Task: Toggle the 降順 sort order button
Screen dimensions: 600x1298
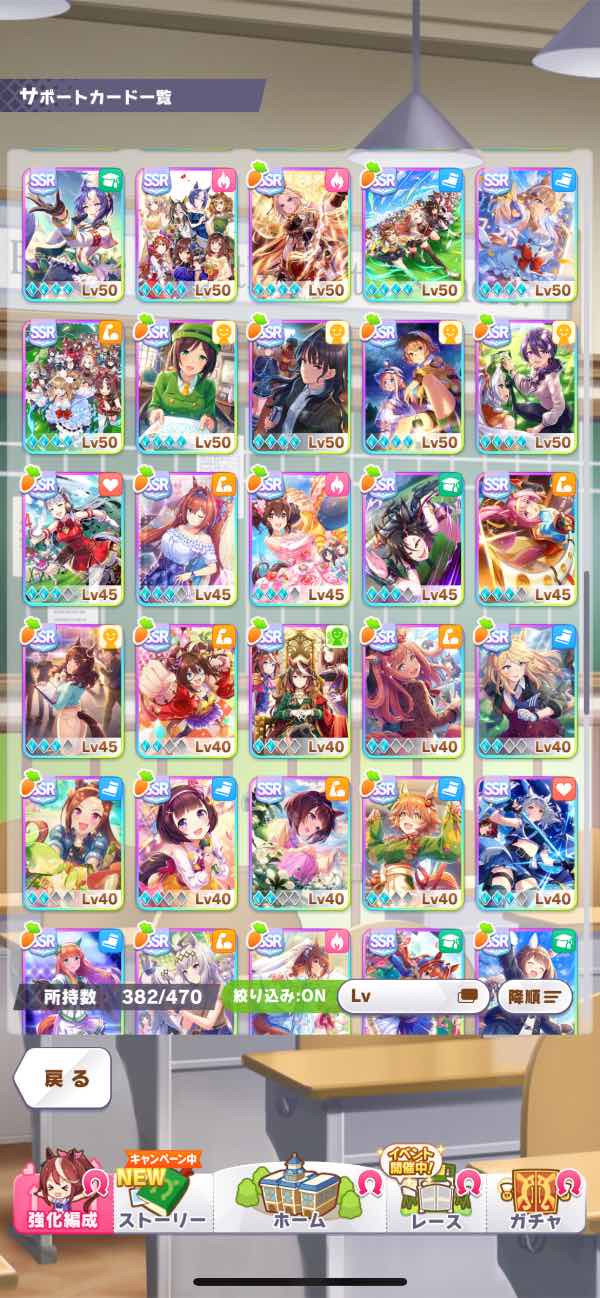Action: click(x=534, y=996)
